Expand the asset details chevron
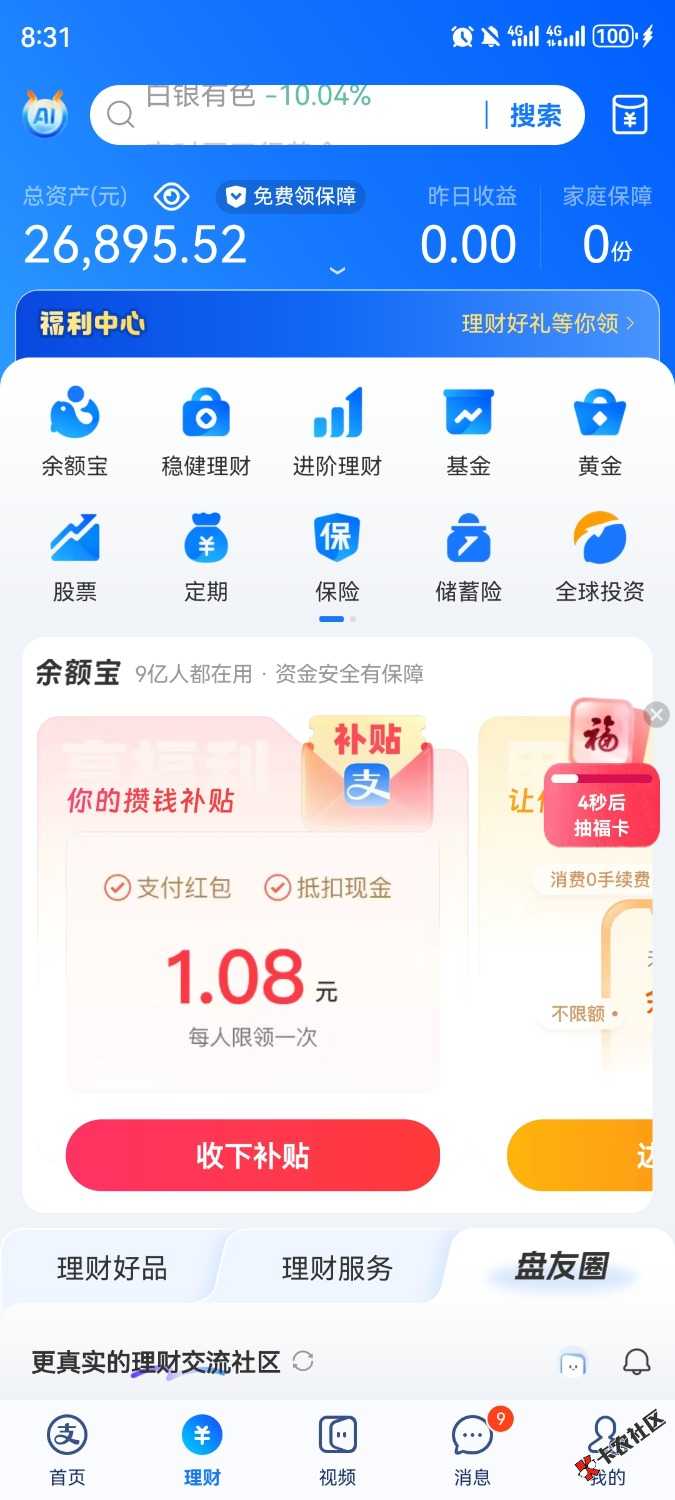 [337, 270]
